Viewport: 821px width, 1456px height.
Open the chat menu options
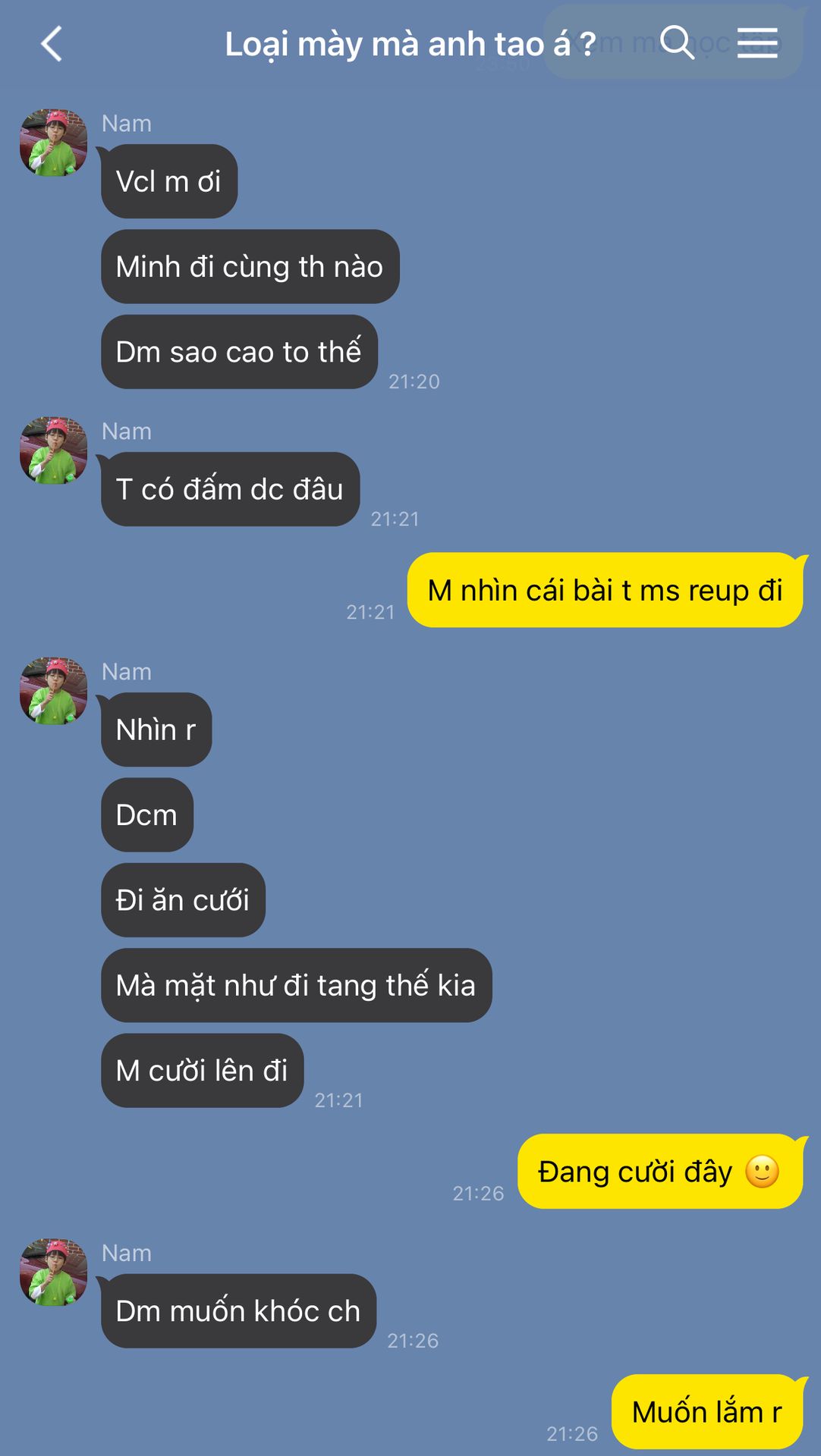click(x=757, y=42)
